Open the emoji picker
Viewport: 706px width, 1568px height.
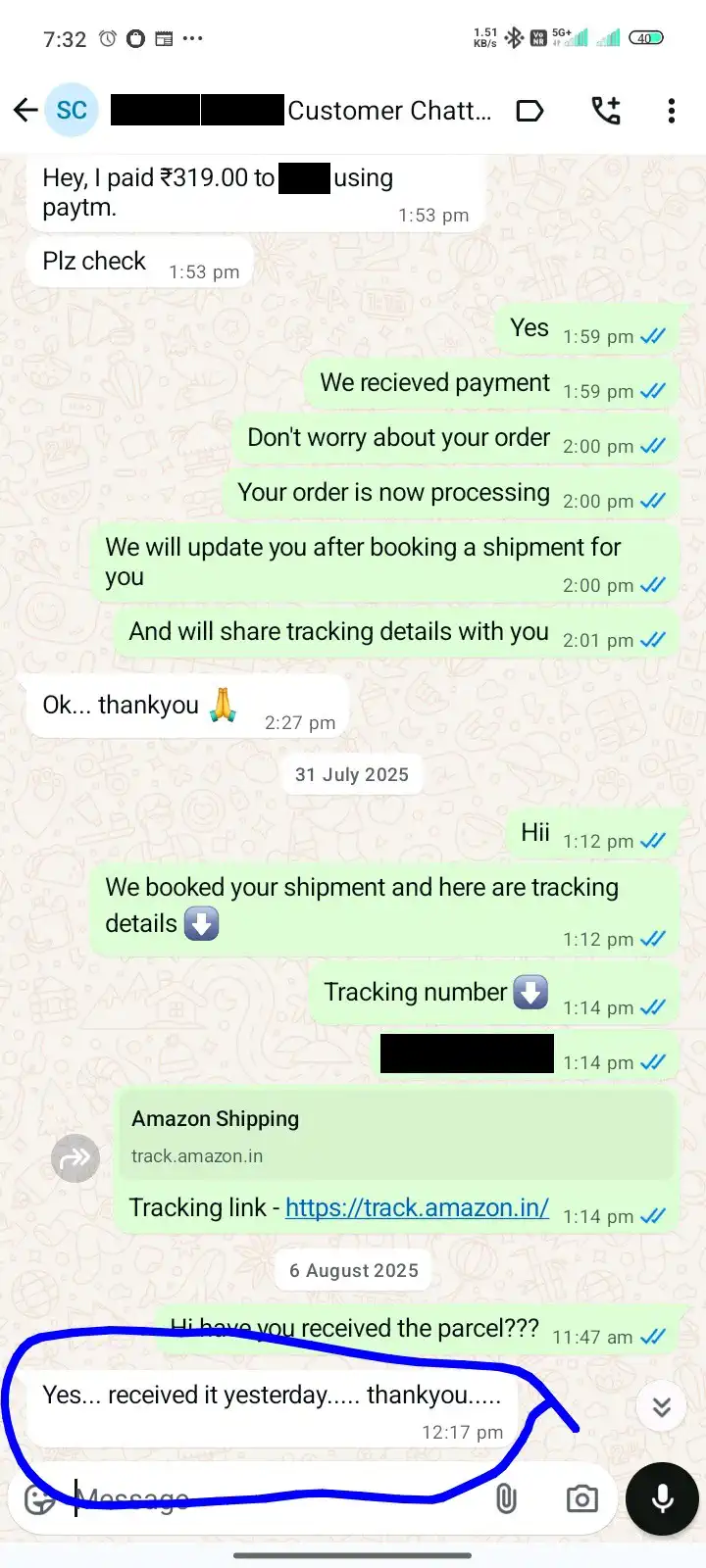[39, 1499]
